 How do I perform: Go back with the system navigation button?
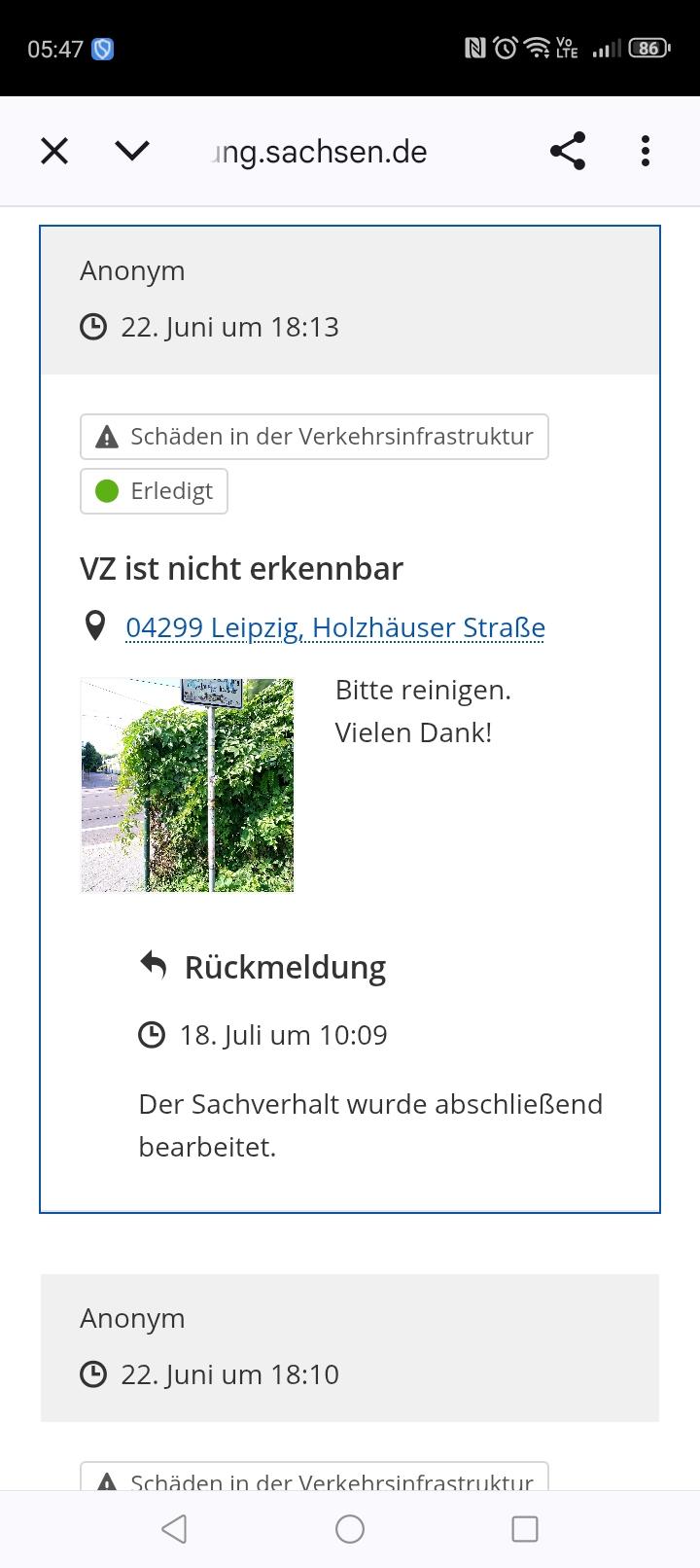click(x=174, y=1529)
